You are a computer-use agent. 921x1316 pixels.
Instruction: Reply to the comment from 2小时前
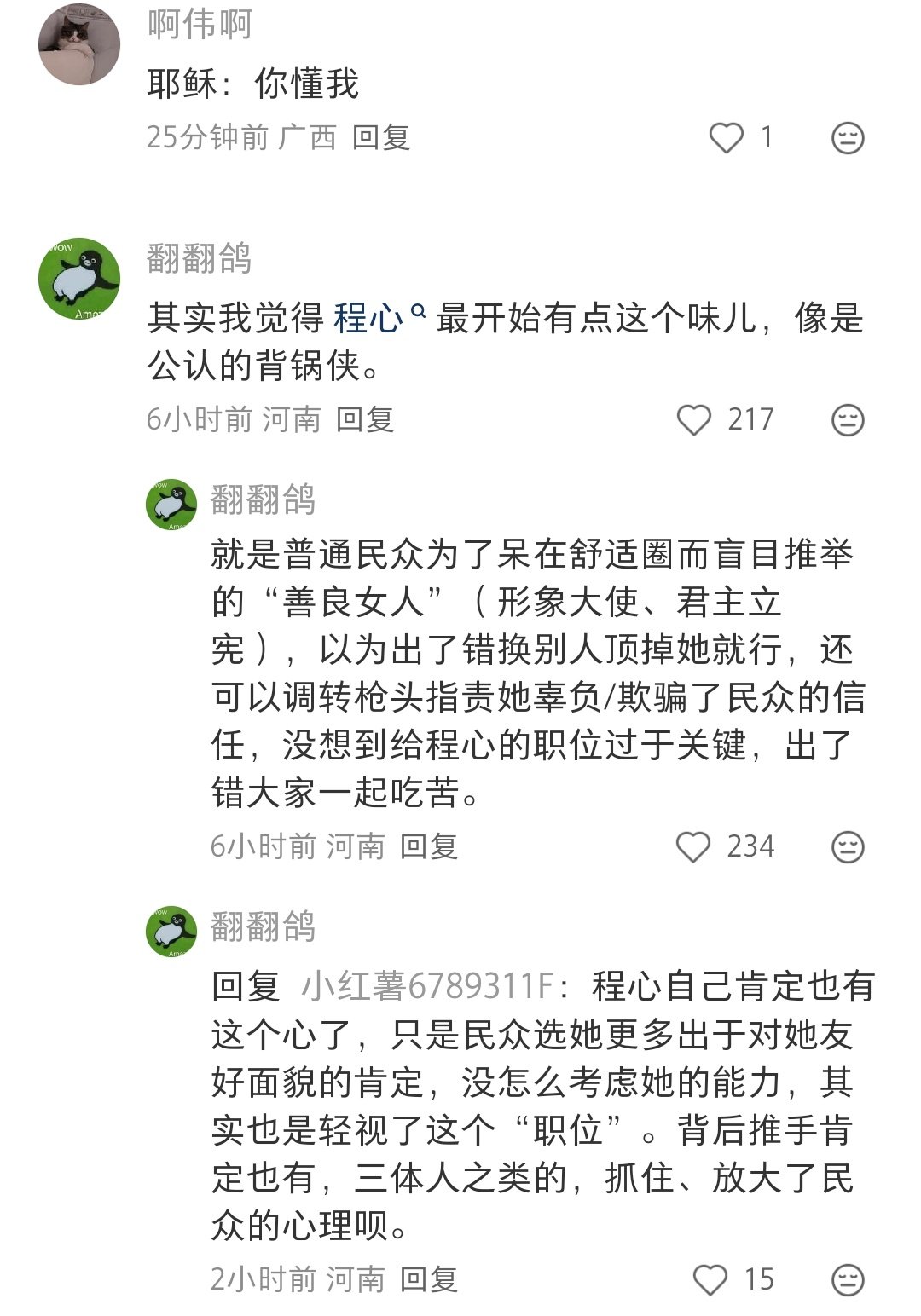click(429, 1279)
